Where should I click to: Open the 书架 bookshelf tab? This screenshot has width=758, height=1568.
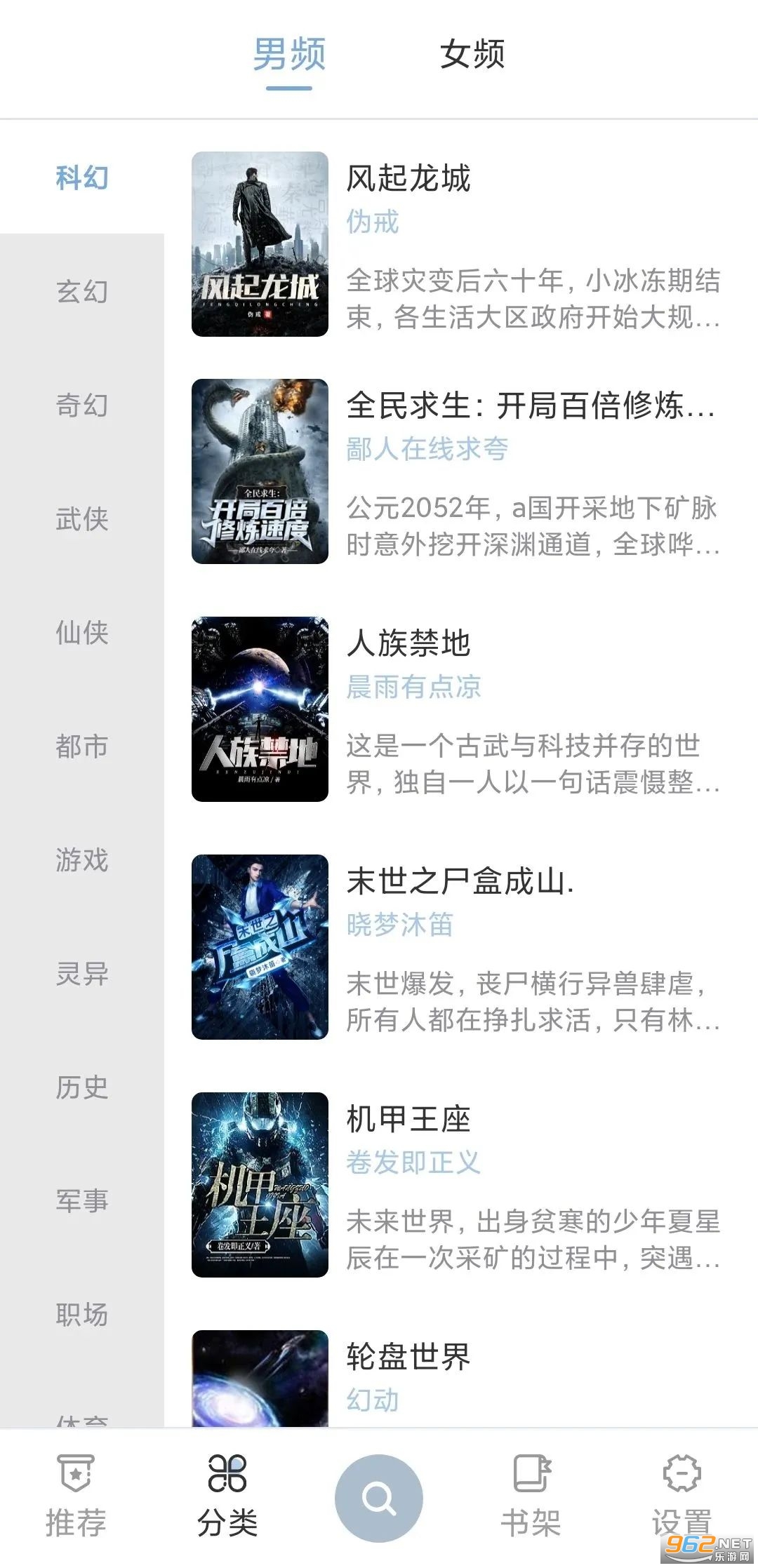(x=531, y=1498)
